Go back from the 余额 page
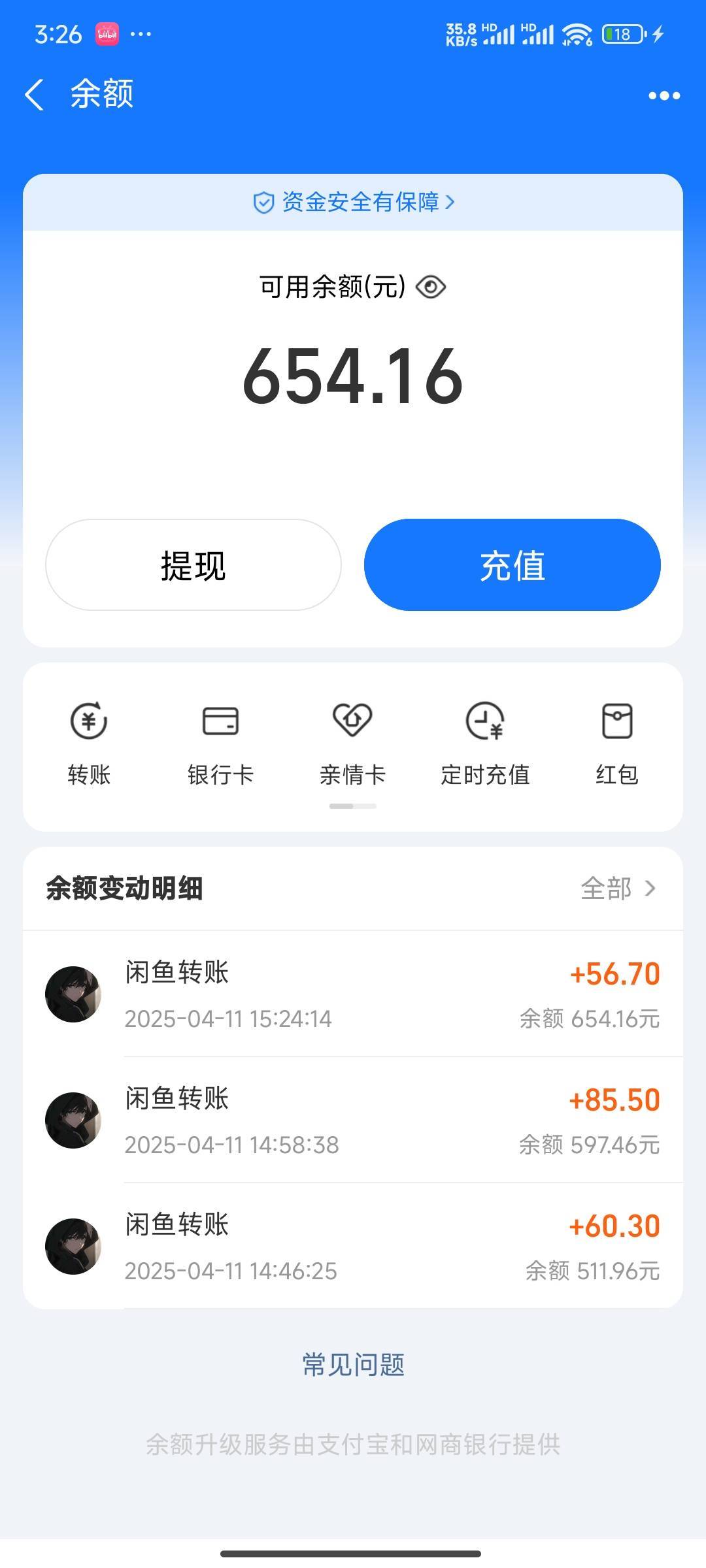The width and height of the screenshot is (706, 1568). [34, 95]
